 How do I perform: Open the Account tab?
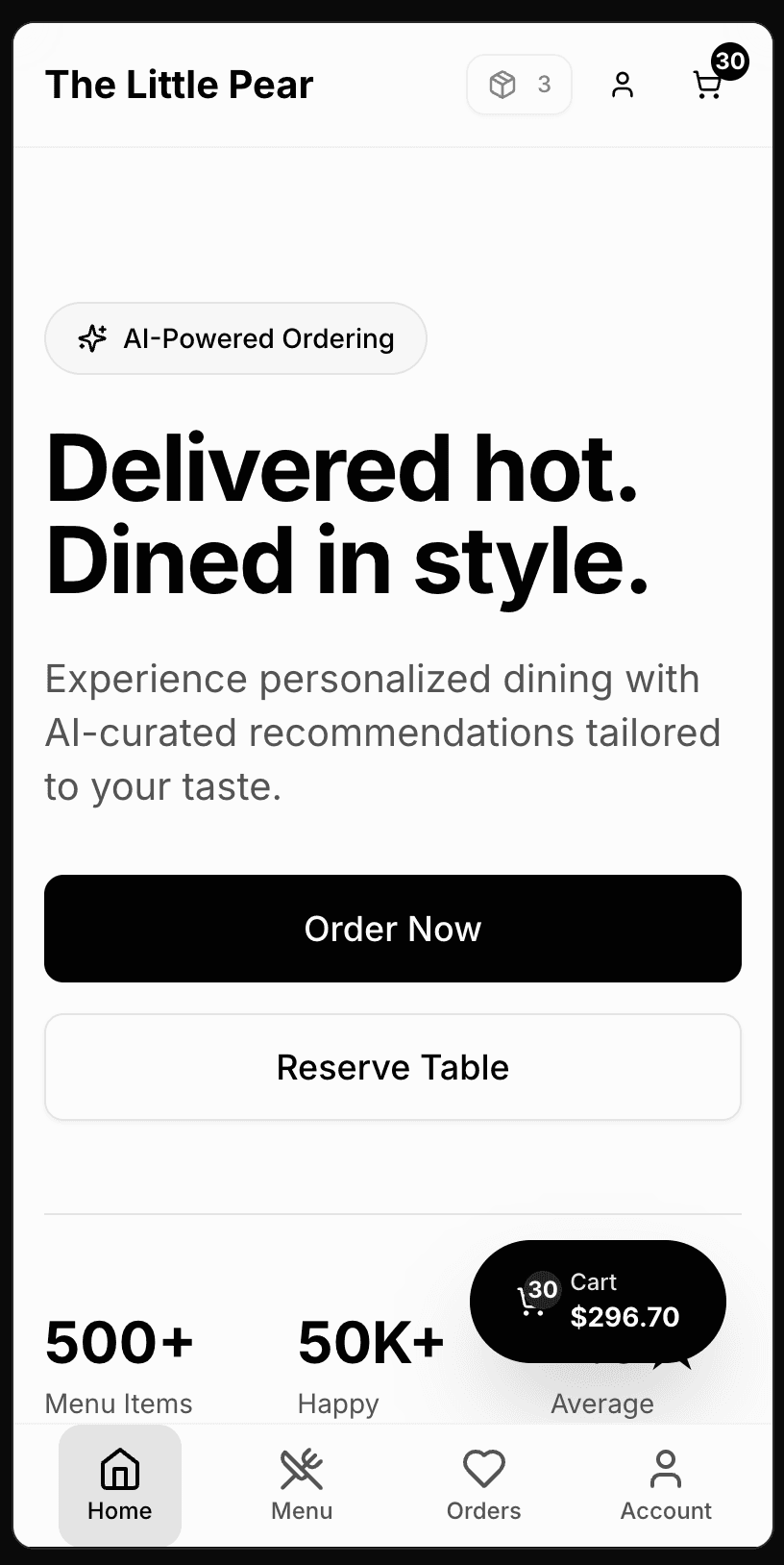point(666,1485)
